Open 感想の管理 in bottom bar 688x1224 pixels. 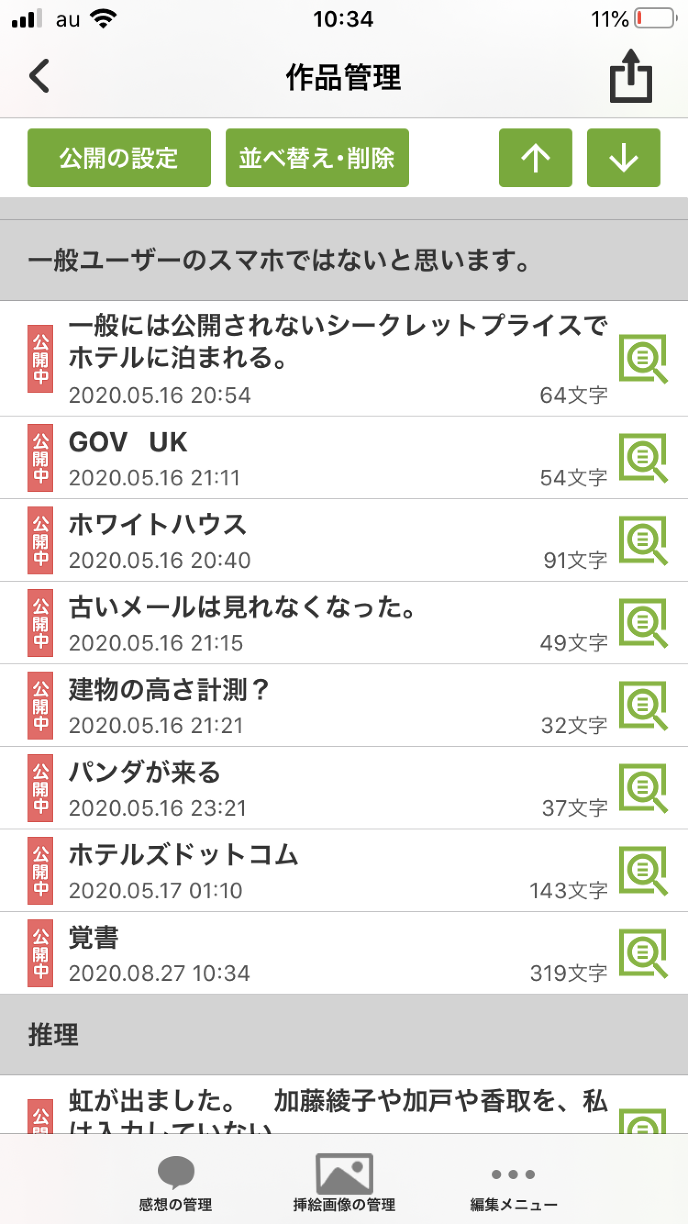pyautogui.click(x=176, y=1183)
